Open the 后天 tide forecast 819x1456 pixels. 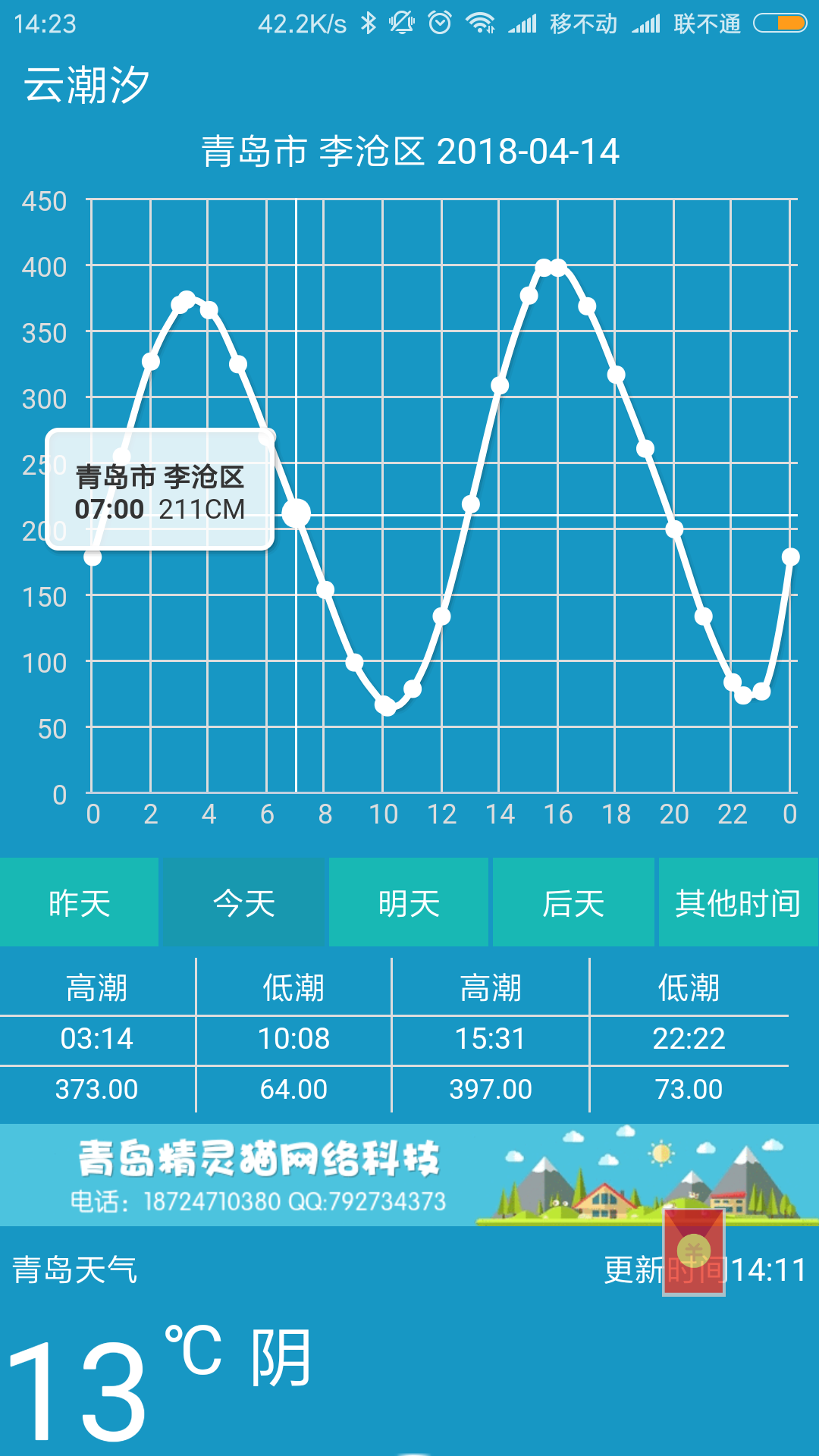[573, 902]
